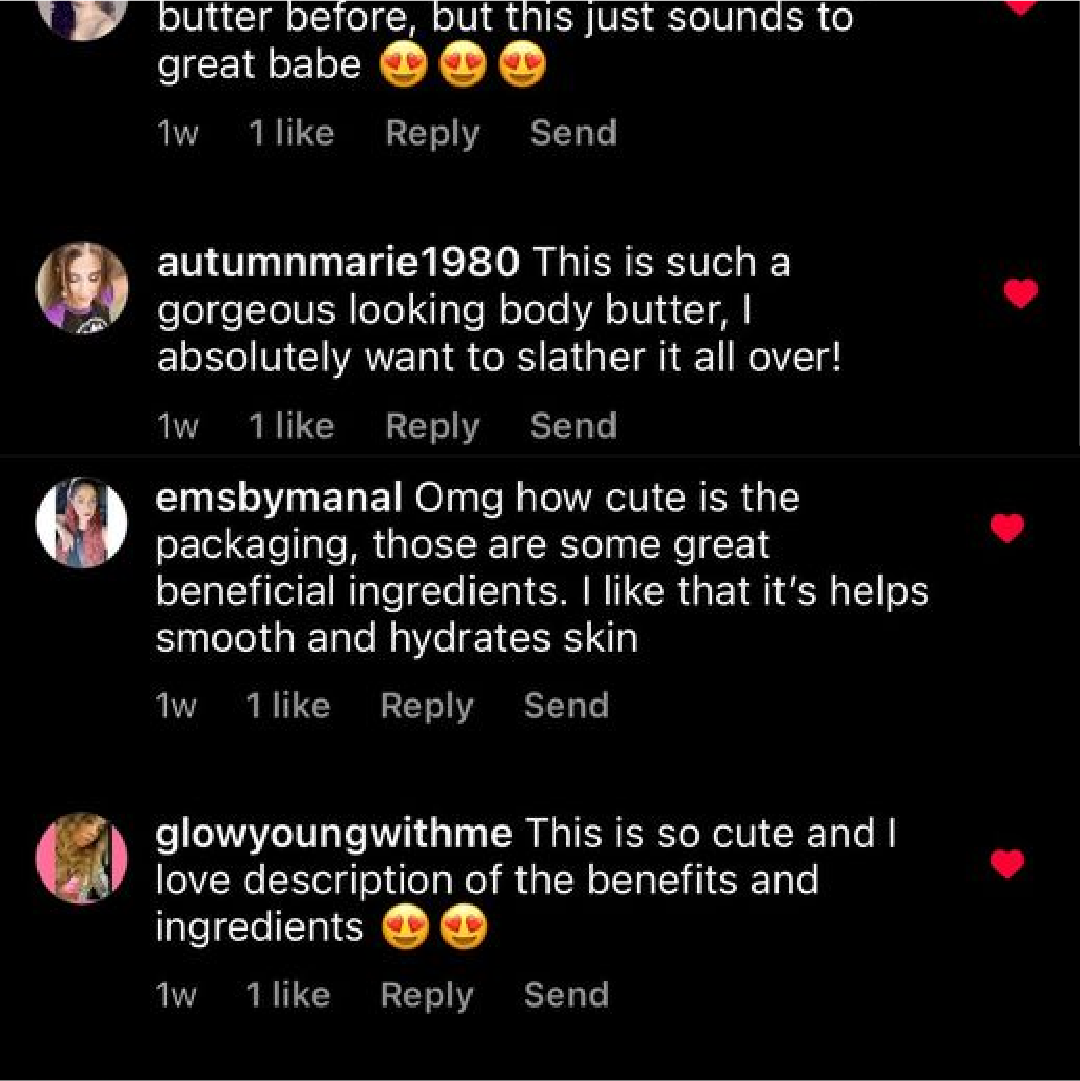Send glowyoungwithme's comment to someone
The height and width of the screenshot is (1081, 1080).
[566, 995]
